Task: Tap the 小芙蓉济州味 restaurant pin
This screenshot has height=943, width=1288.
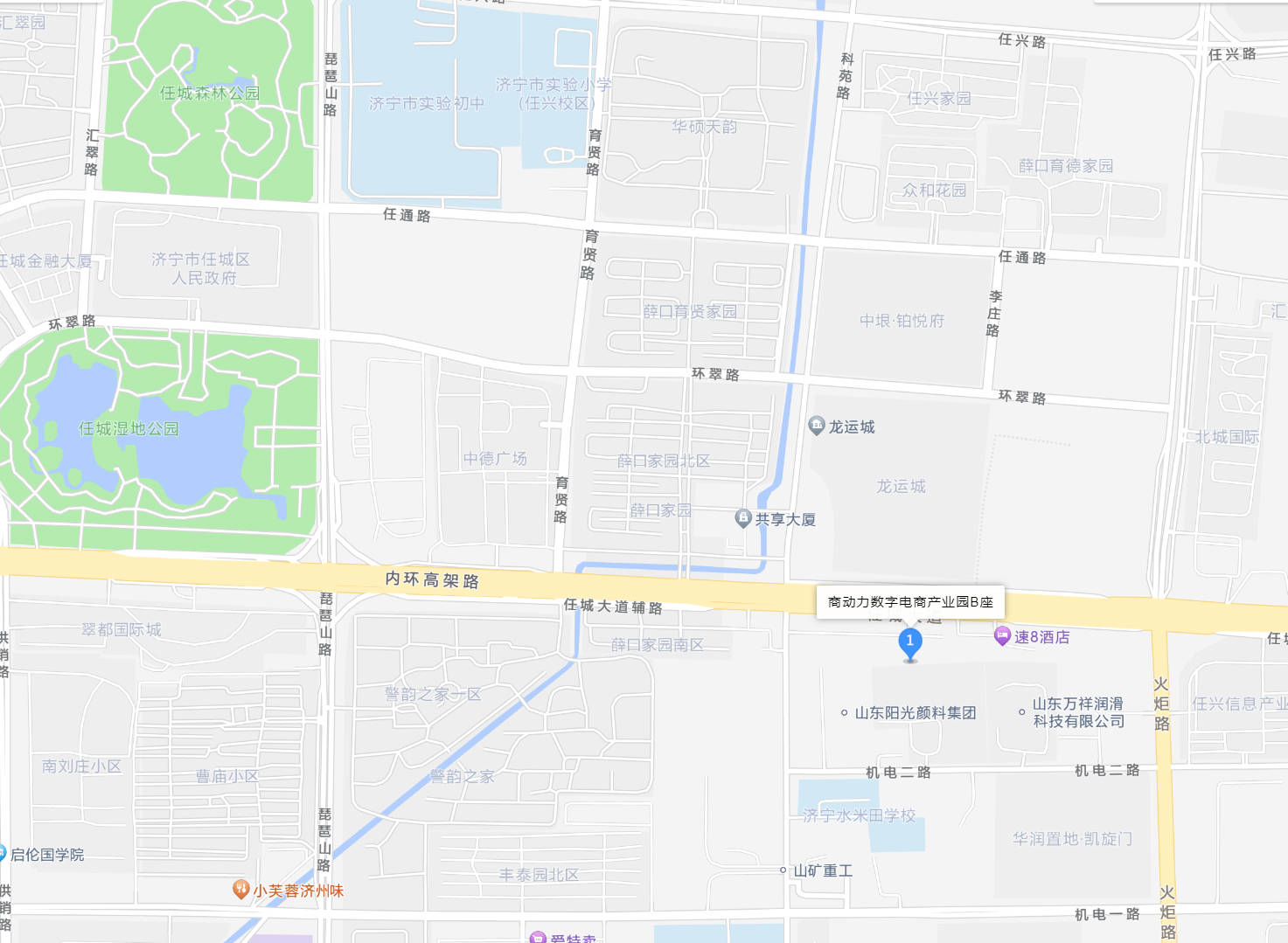Action: [x=241, y=890]
